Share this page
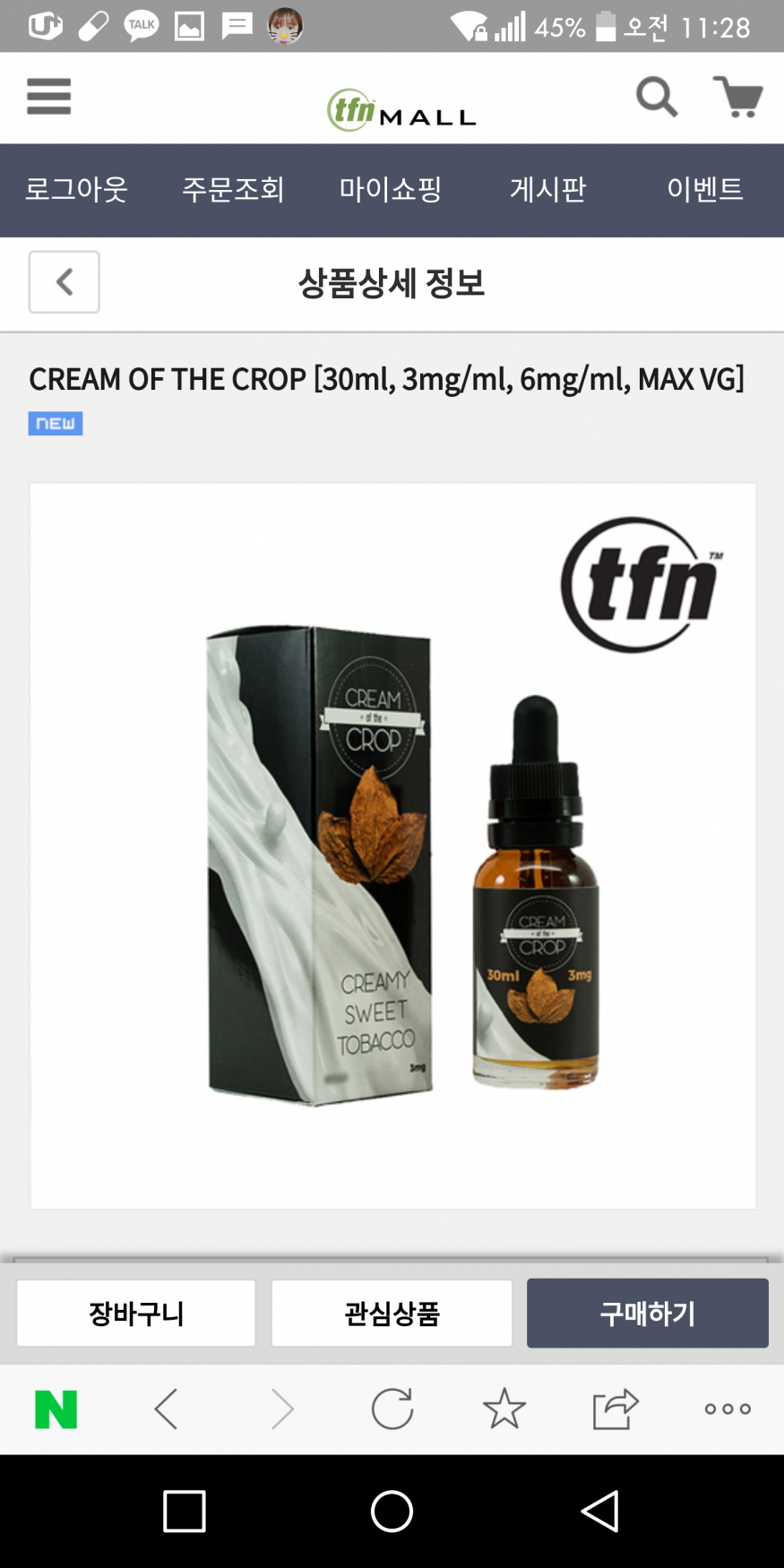The image size is (784, 1568). [616, 1409]
